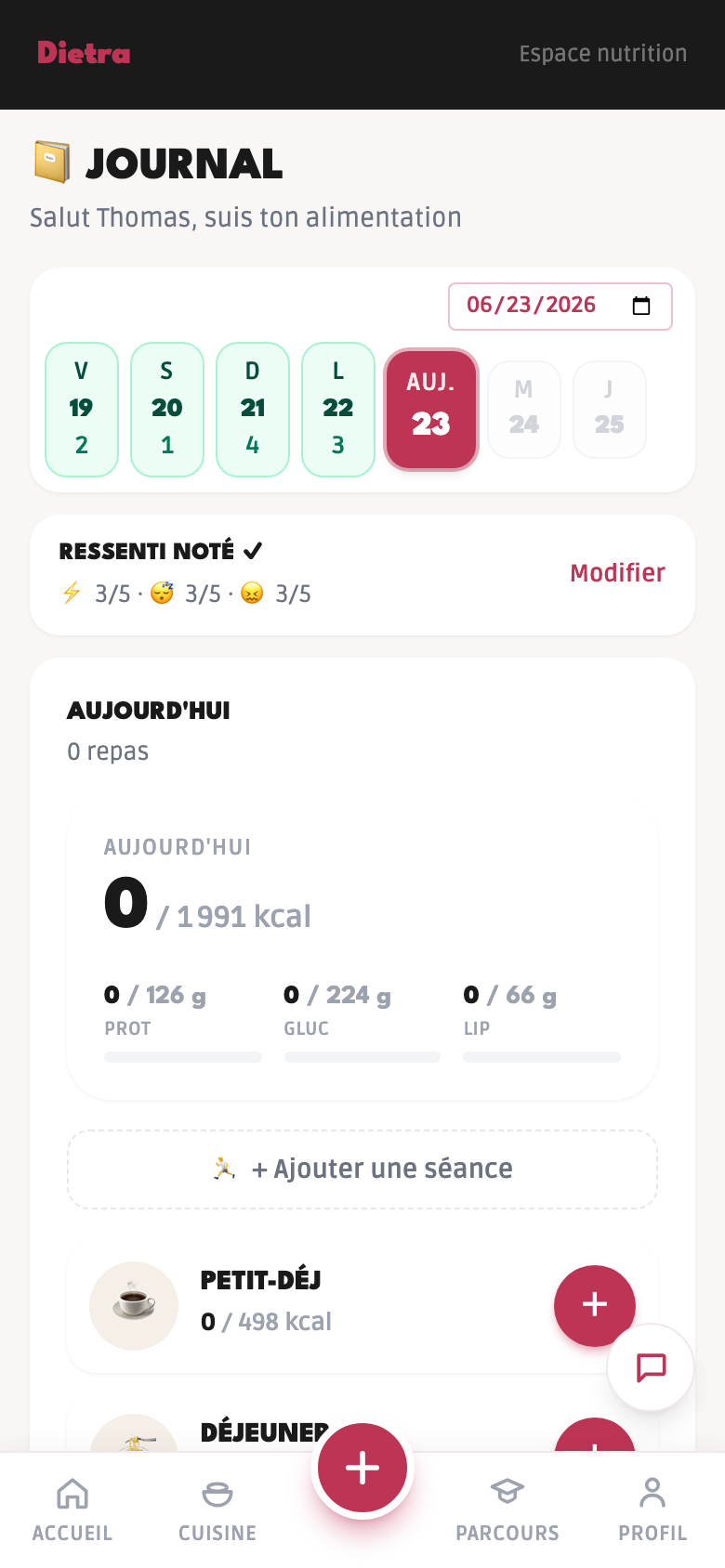Open the Espace nutrition link

pyautogui.click(x=603, y=54)
